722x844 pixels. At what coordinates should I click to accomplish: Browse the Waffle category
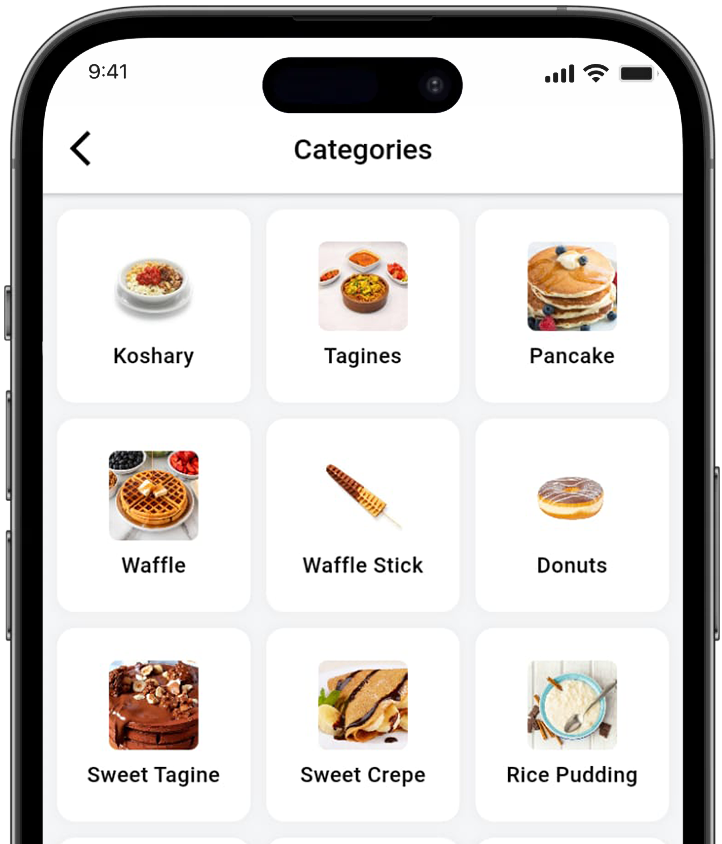tap(153, 515)
